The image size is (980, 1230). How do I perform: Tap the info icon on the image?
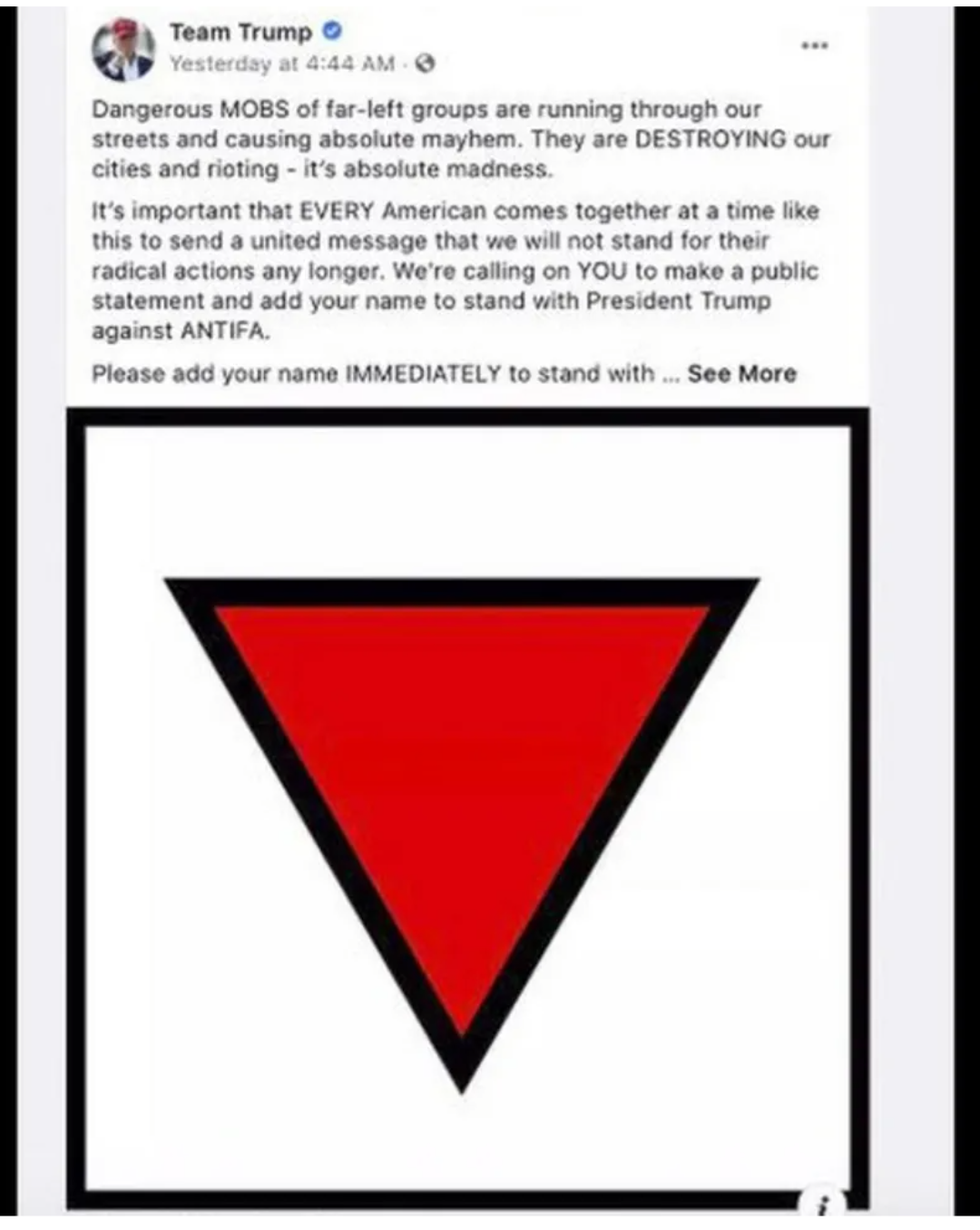[x=824, y=1203]
